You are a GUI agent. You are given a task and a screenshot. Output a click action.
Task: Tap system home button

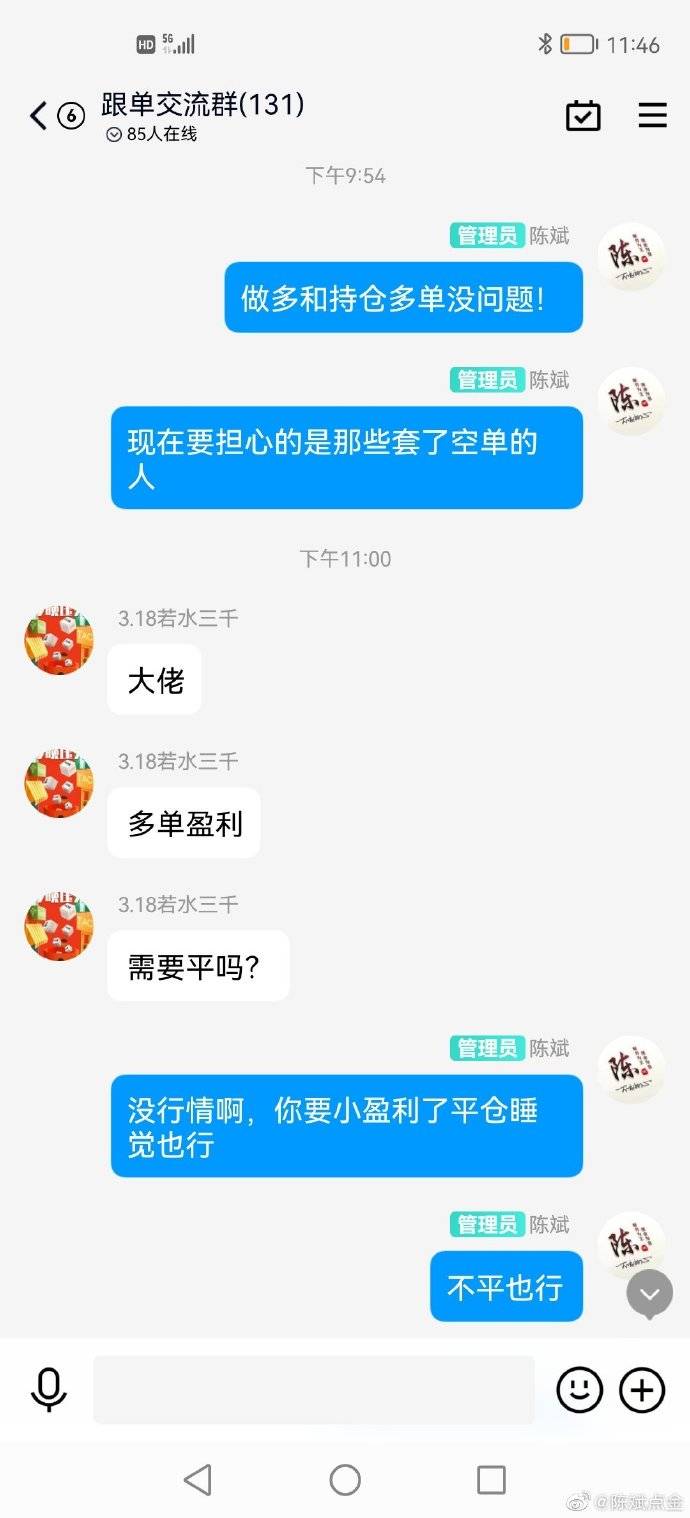coord(345,1479)
